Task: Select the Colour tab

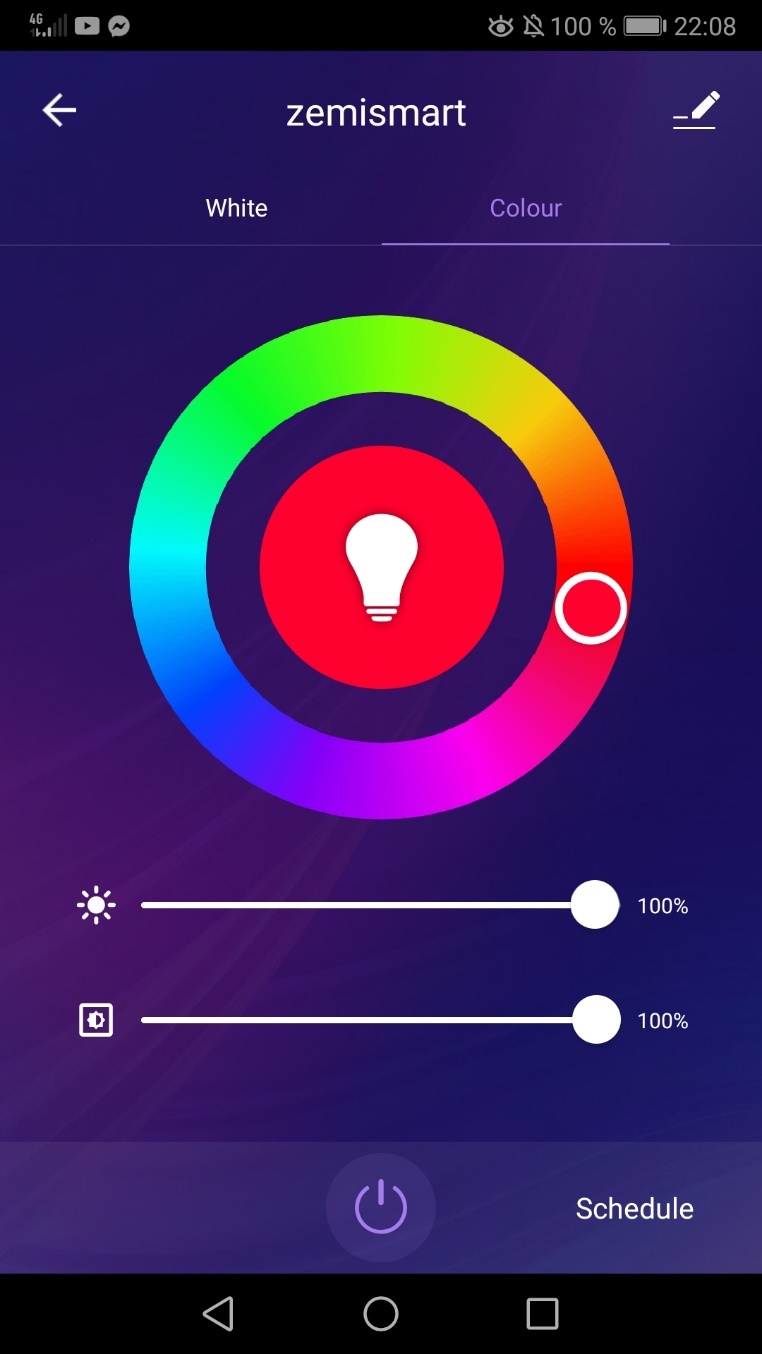Action: click(x=526, y=208)
